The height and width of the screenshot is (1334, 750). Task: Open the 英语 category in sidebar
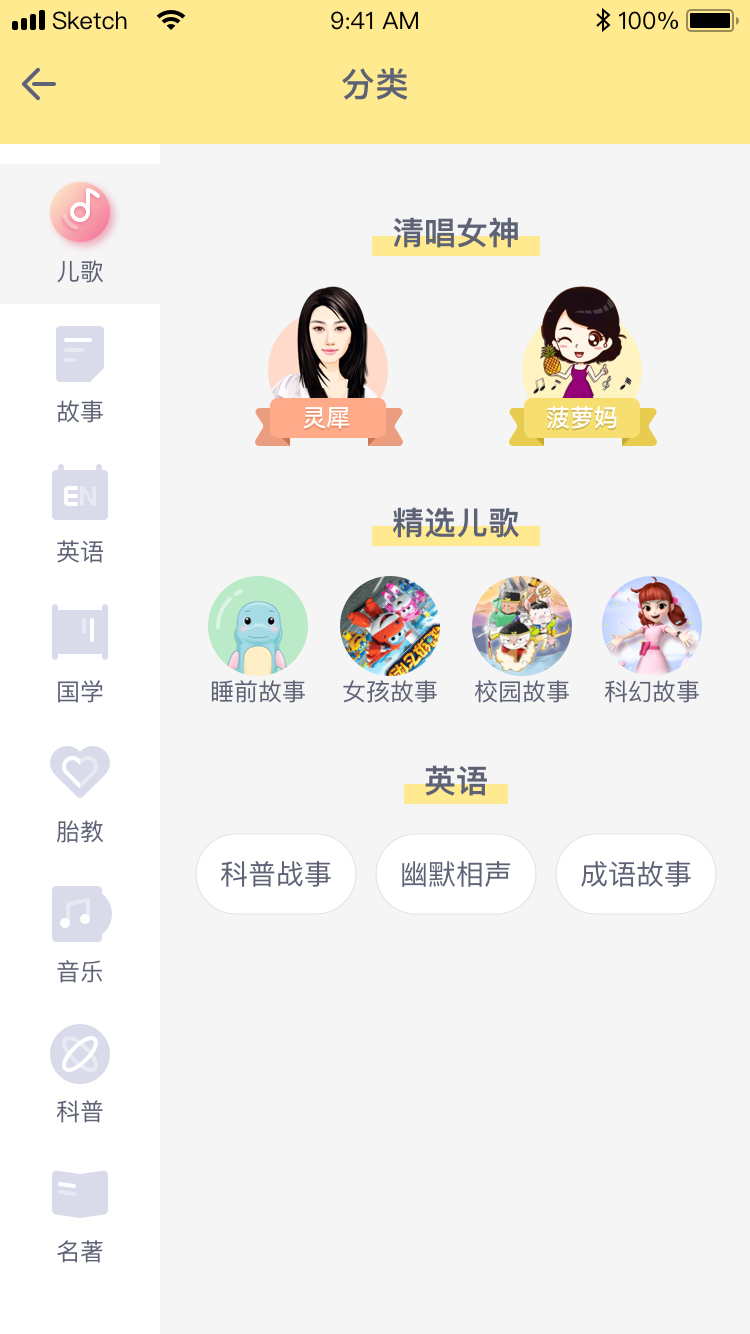point(80,513)
